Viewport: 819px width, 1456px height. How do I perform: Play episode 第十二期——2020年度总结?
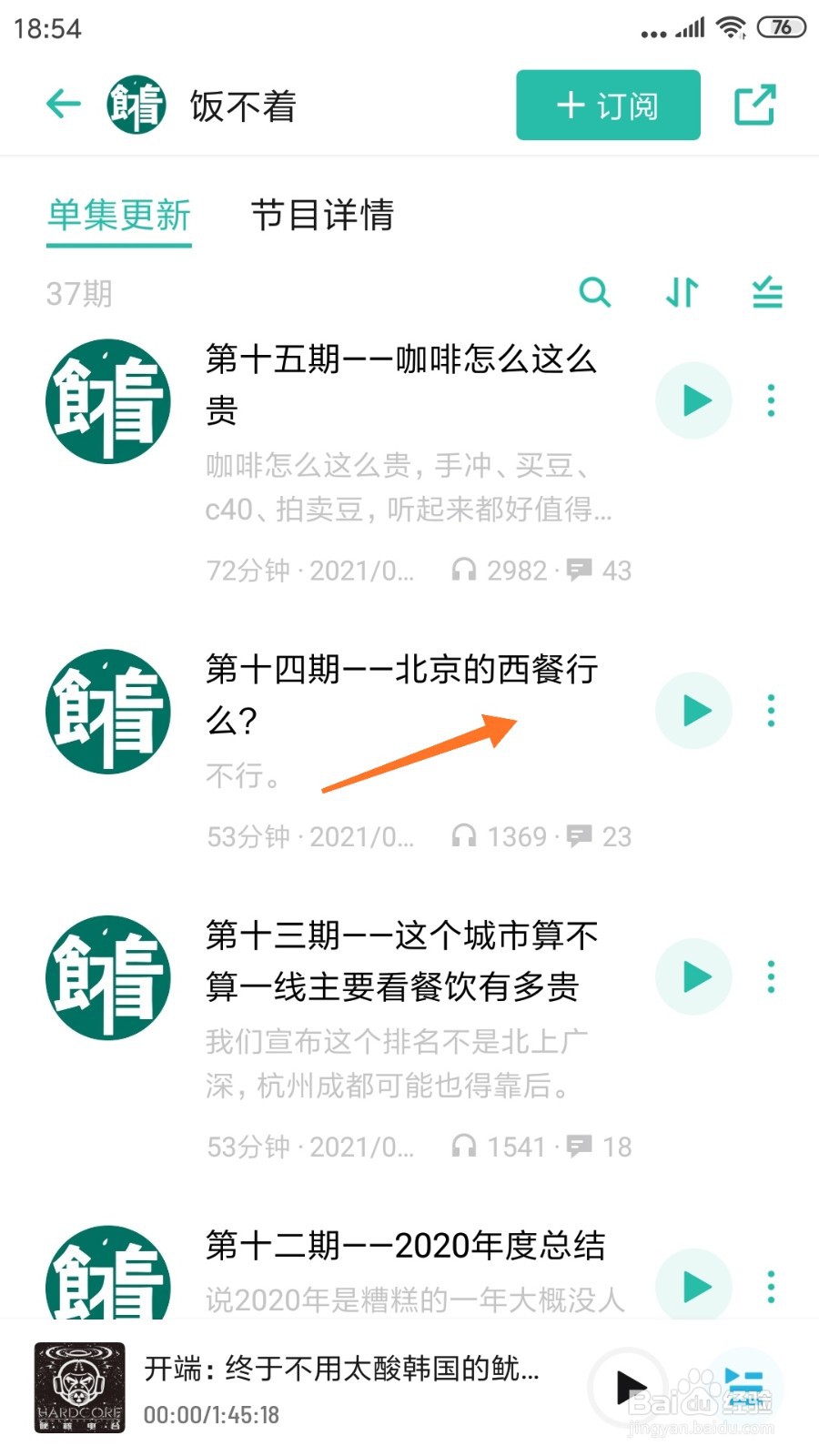[x=693, y=1286]
